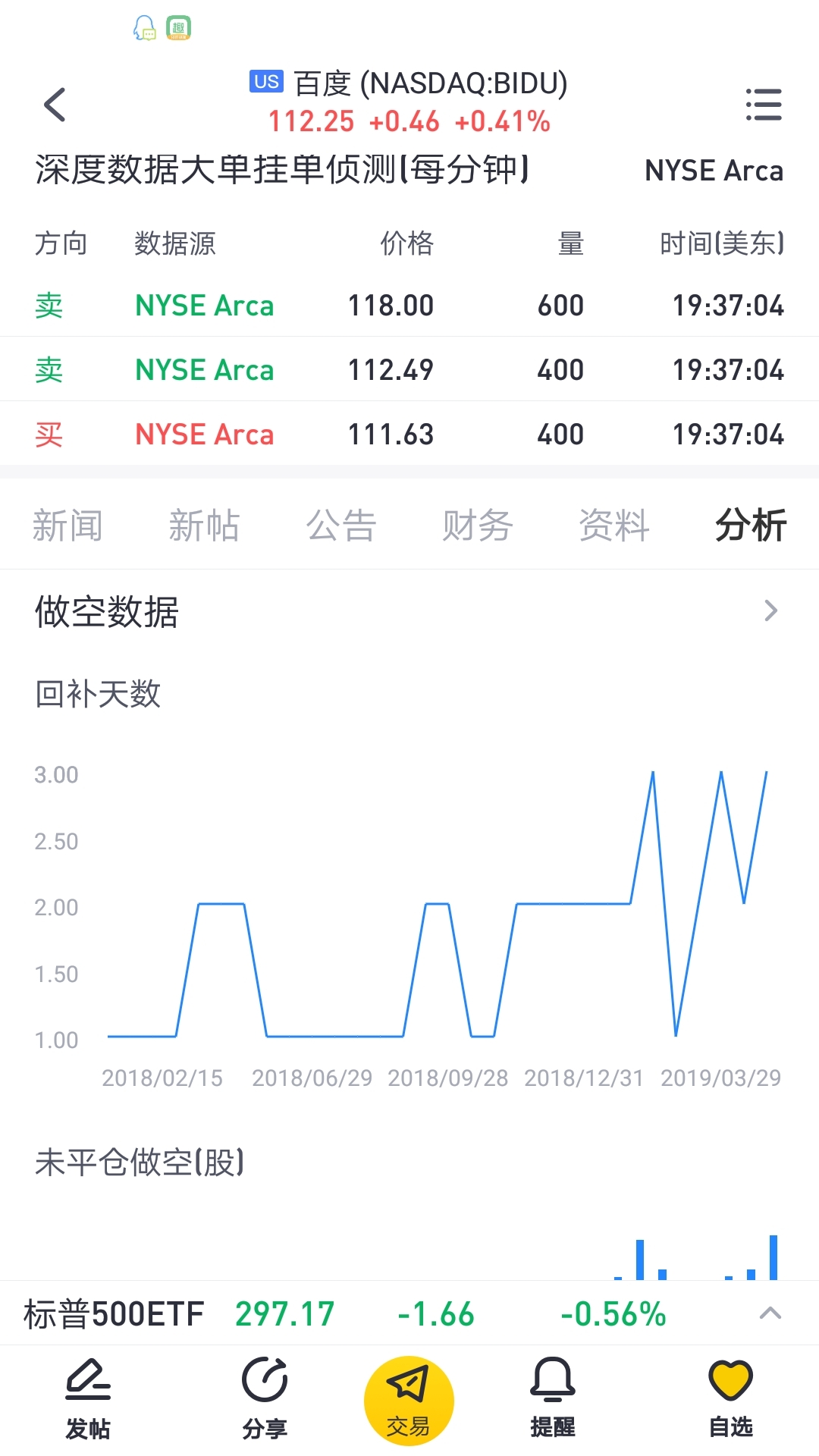Open the 公告 tab
Viewport: 819px width, 1456px height.
(x=341, y=526)
